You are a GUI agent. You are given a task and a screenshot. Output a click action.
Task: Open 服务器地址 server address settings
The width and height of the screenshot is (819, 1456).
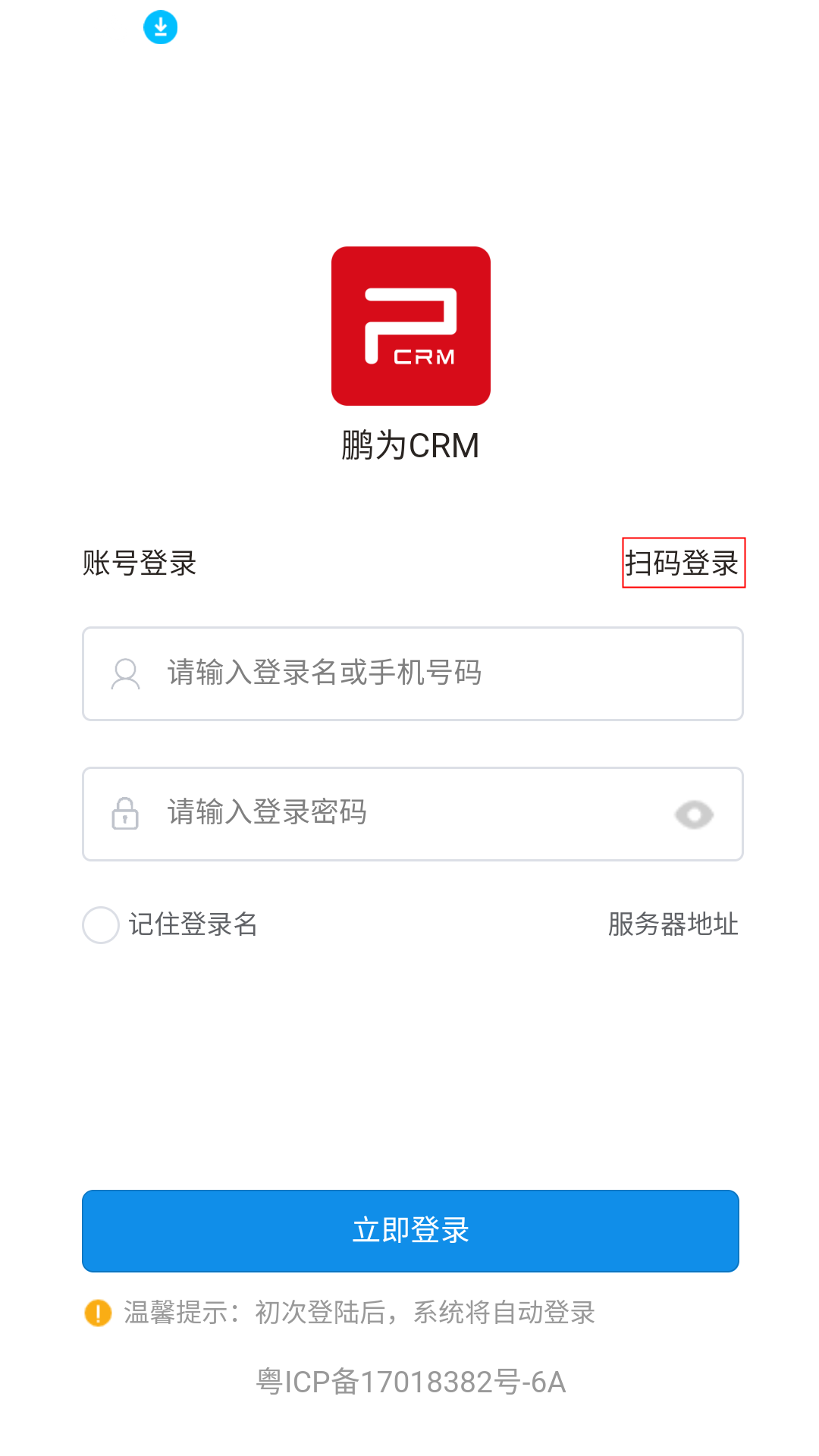click(x=673, y=924)
